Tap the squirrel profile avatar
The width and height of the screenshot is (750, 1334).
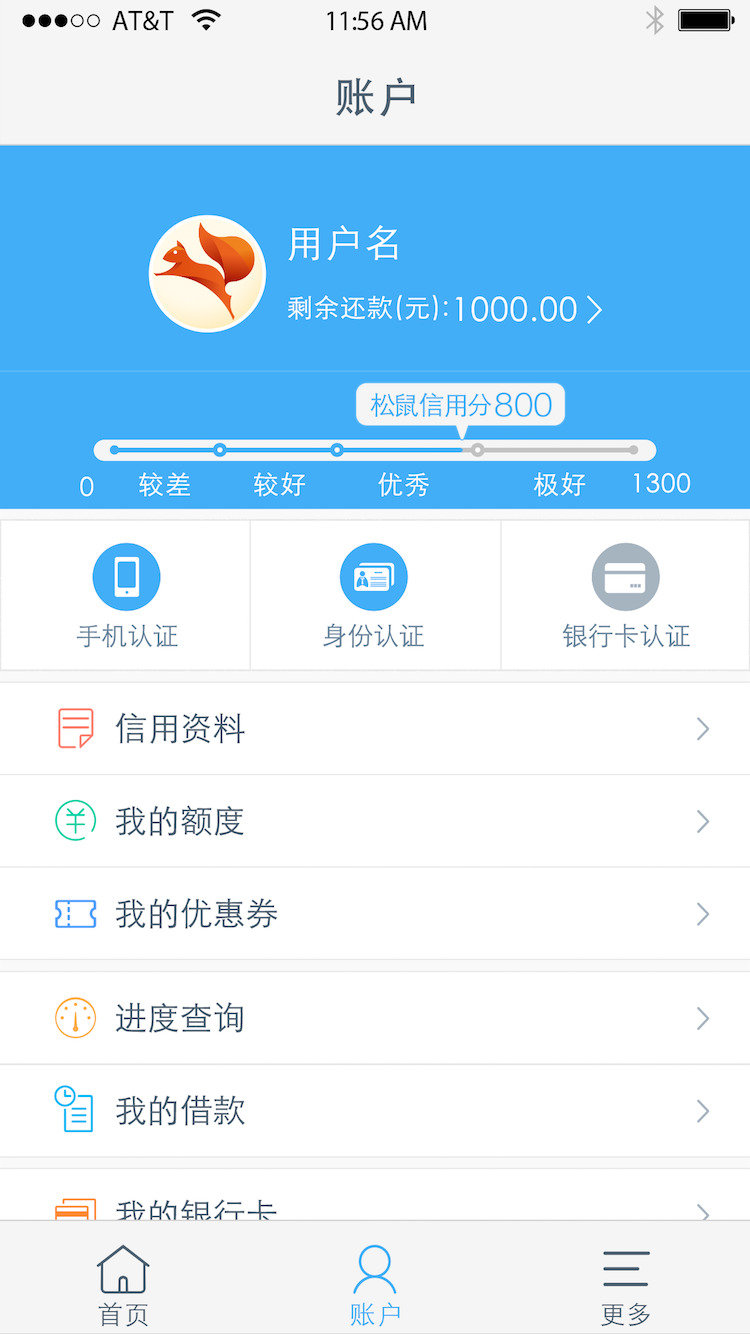point(207,273)
